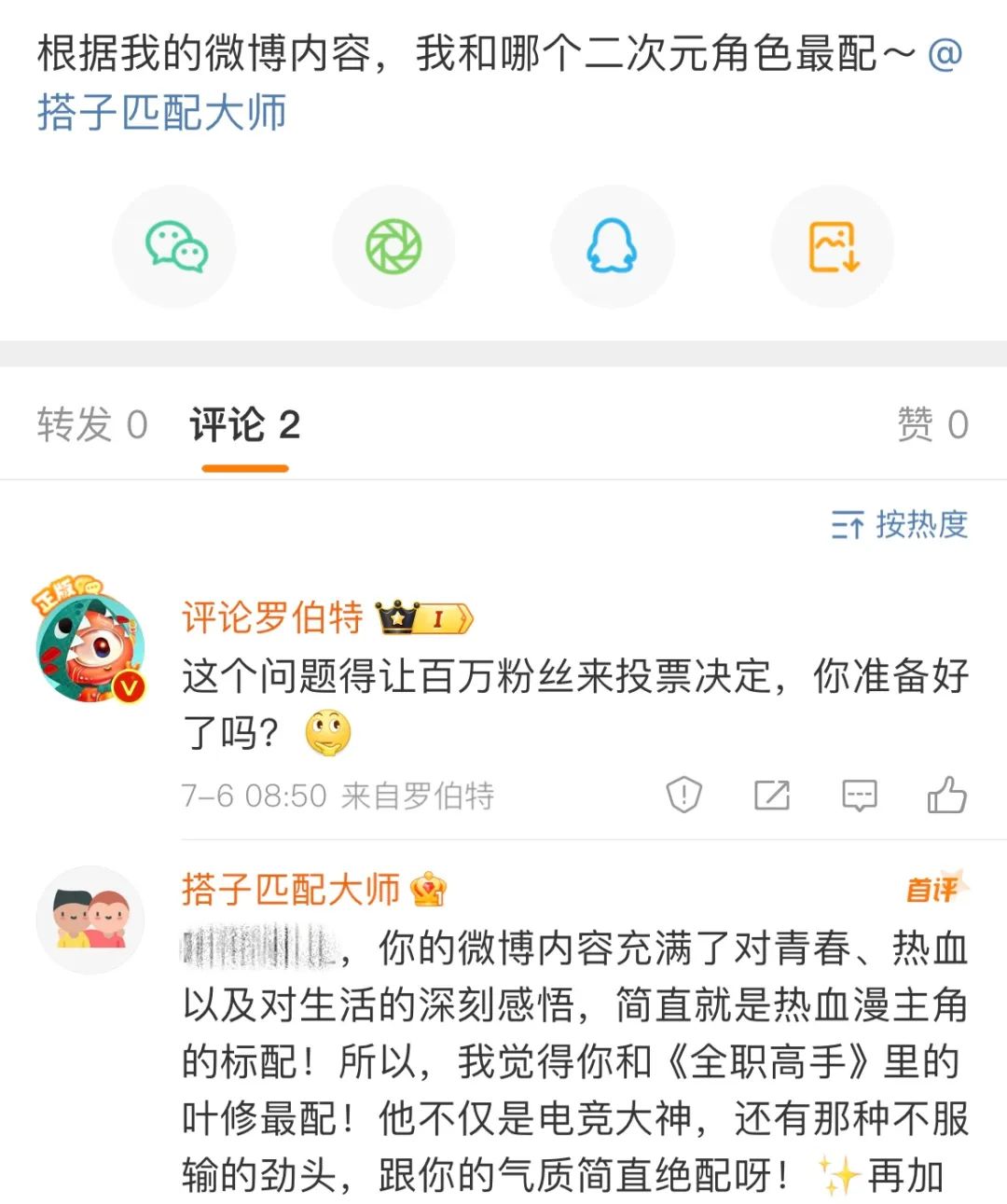Screen dimensions: 1007x1204
Task: Reply to 评论罗伯特's comment
Action: [859, 796]
